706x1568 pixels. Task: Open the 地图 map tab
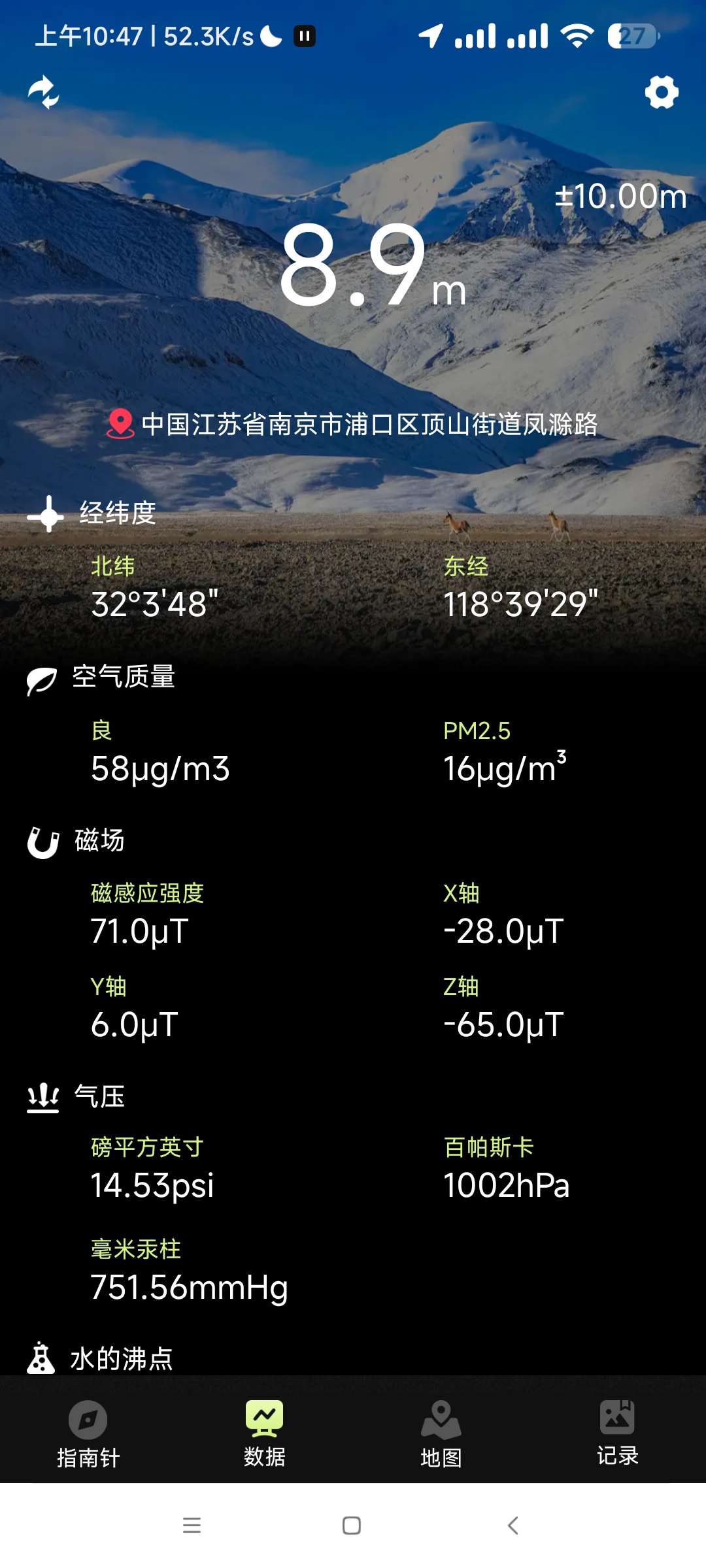pos(441,1433)
